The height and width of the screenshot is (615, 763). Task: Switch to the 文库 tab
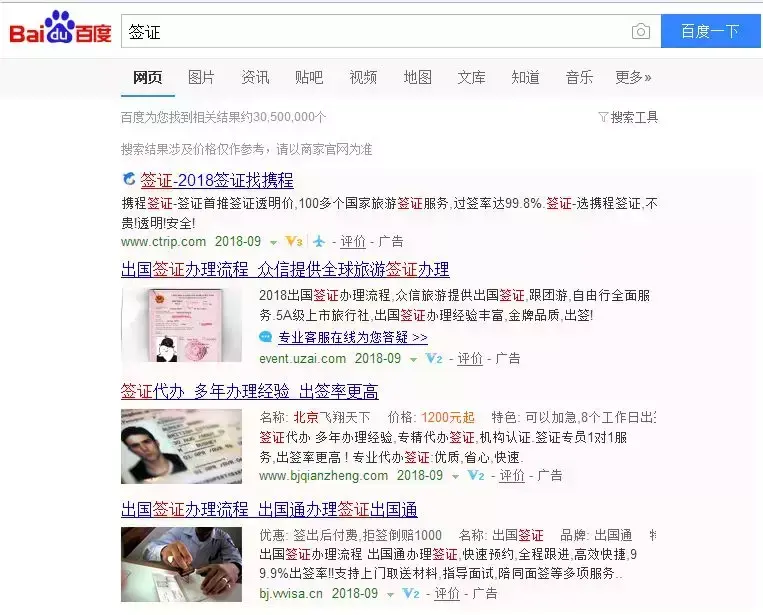click(471, 77)
